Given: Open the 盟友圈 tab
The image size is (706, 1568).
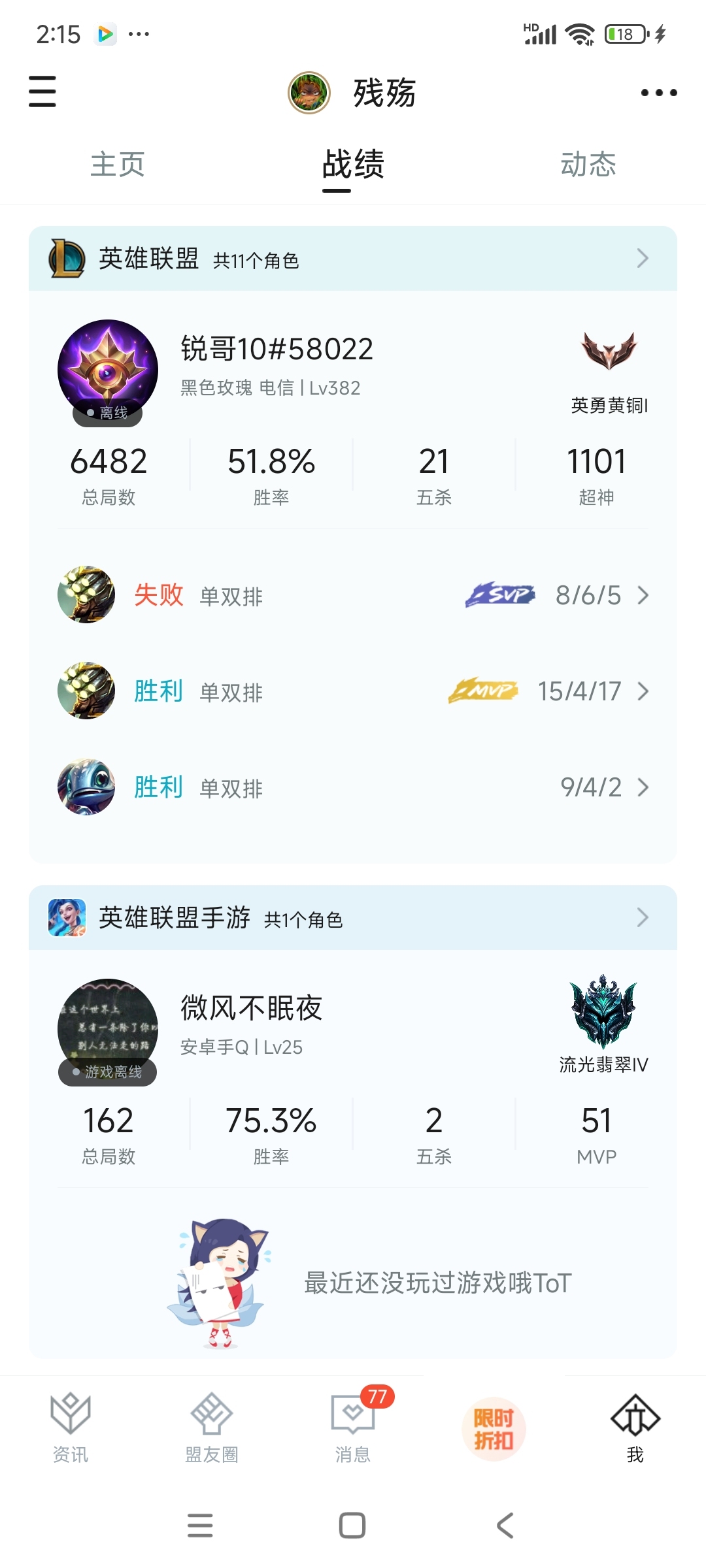Looking at the screenshot, I should (212, 1428).
